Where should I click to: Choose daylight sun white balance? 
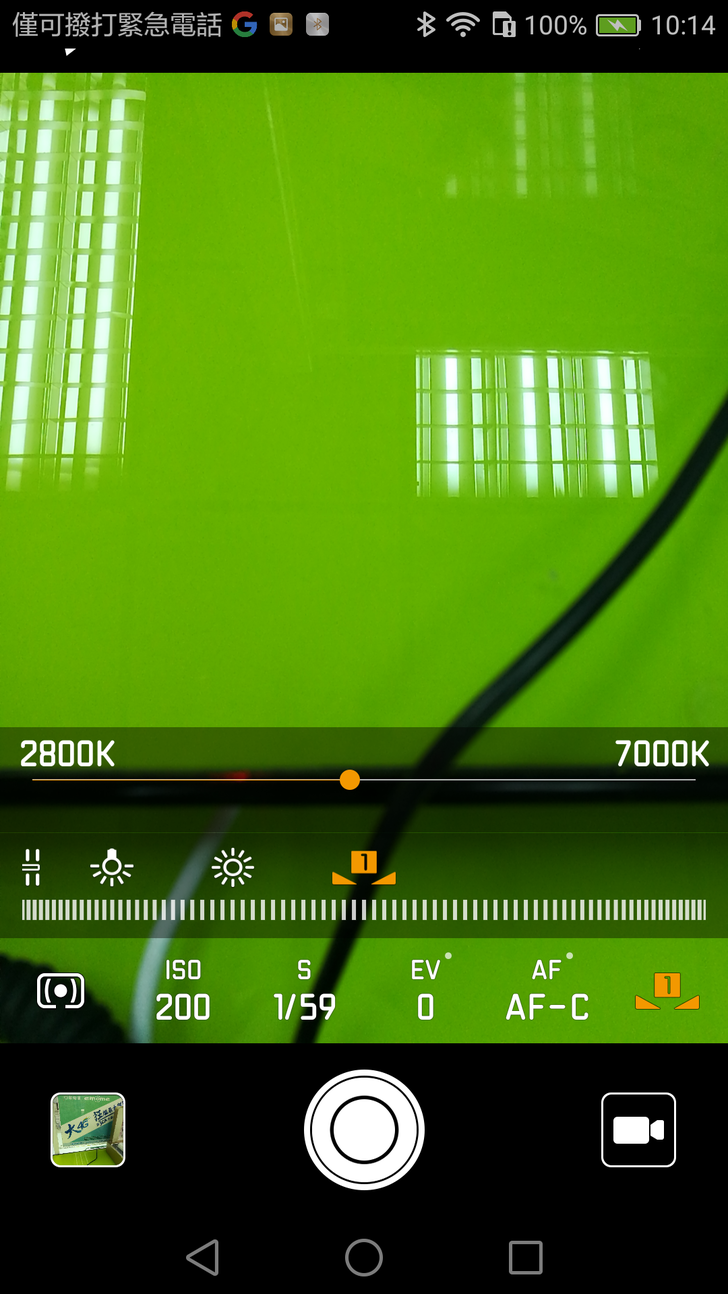tap(233, 867)
